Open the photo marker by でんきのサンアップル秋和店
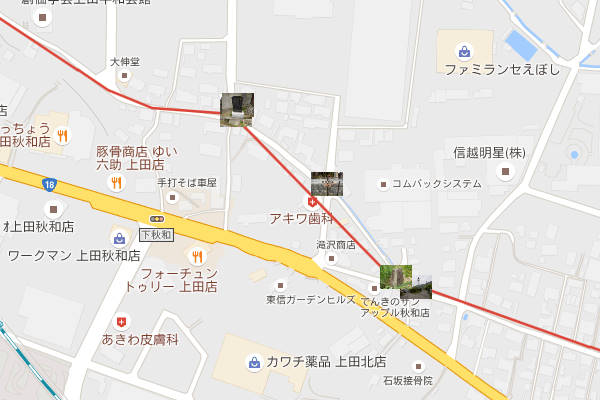 [x=405, y=280]
